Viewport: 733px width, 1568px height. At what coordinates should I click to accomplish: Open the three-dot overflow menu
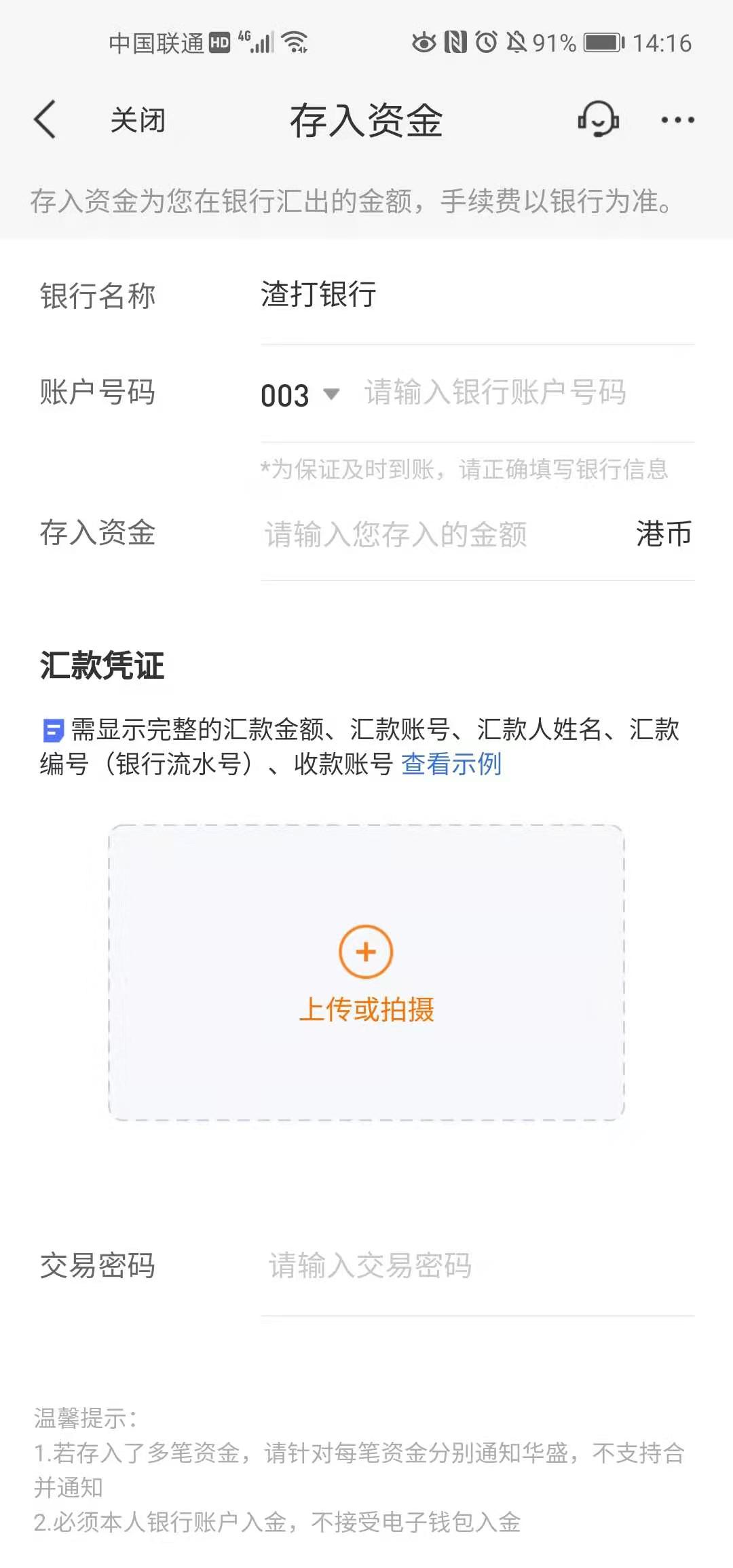pos(677,120)
